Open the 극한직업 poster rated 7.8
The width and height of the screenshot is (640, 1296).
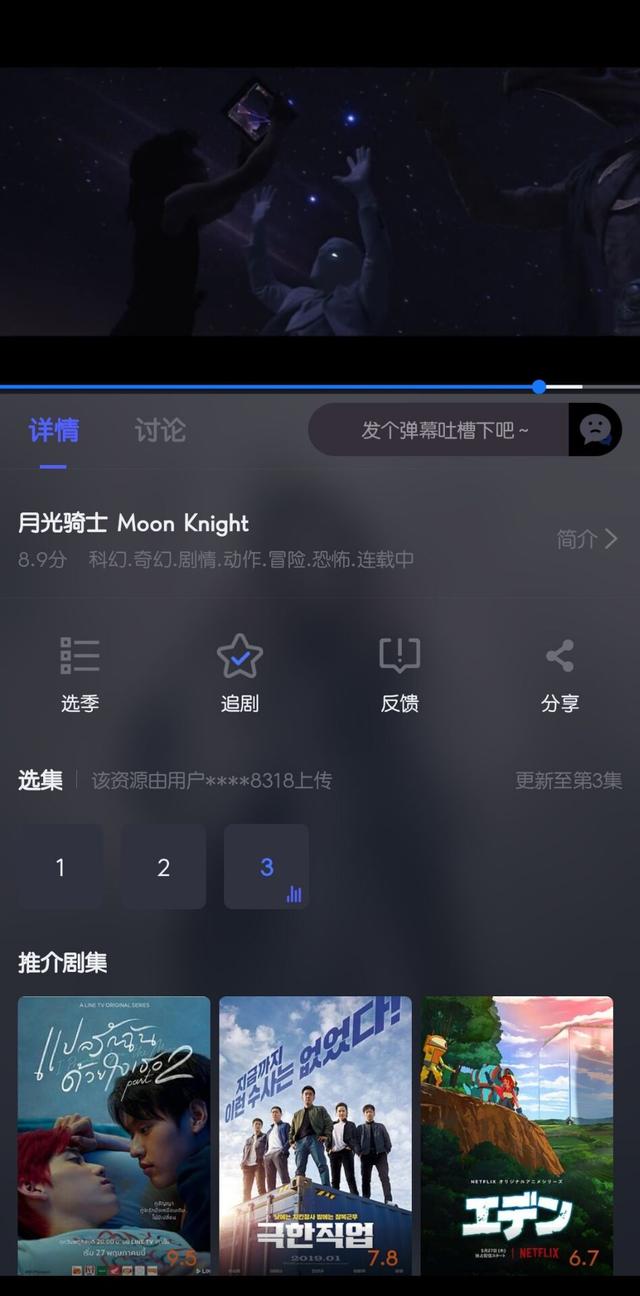tap(315, 1135)
